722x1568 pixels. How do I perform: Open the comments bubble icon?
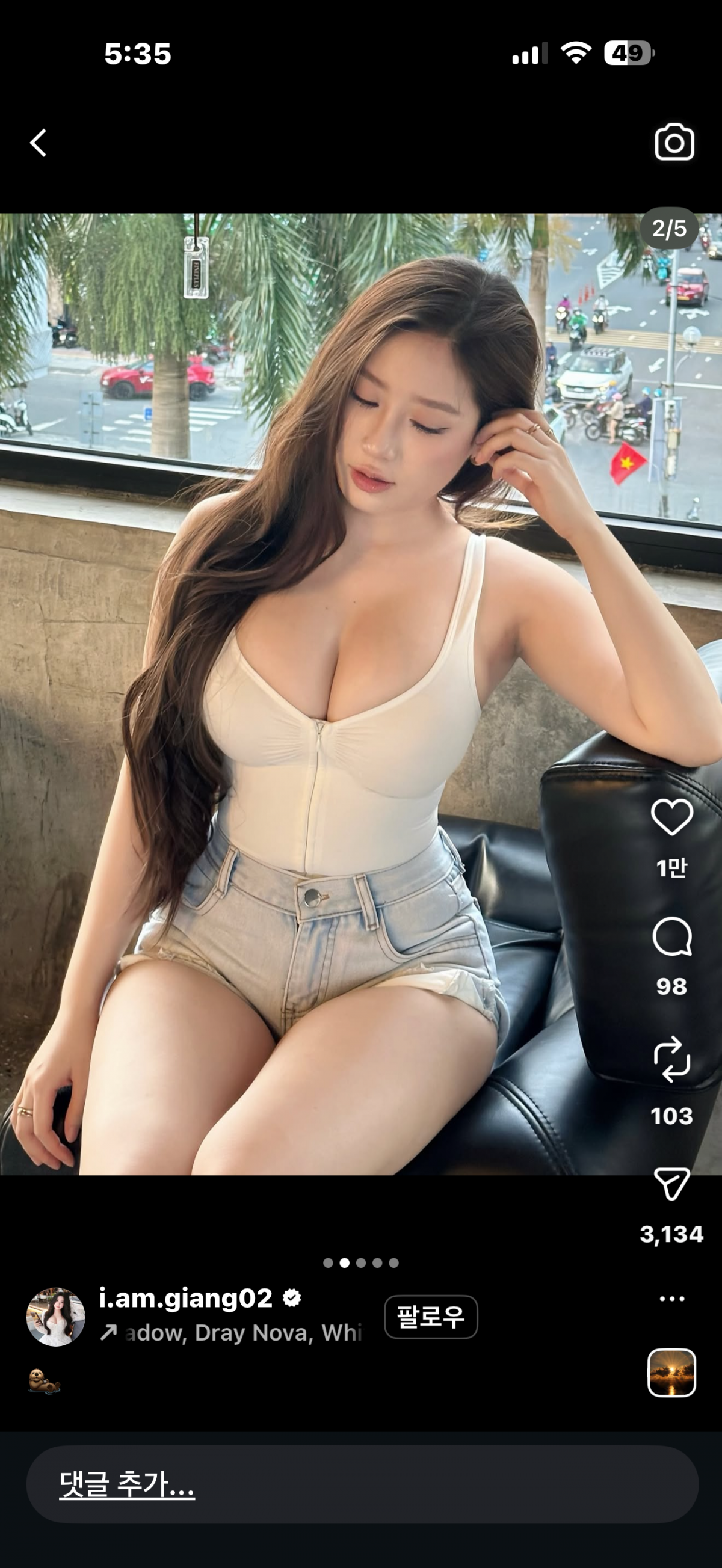click(671, 937)
